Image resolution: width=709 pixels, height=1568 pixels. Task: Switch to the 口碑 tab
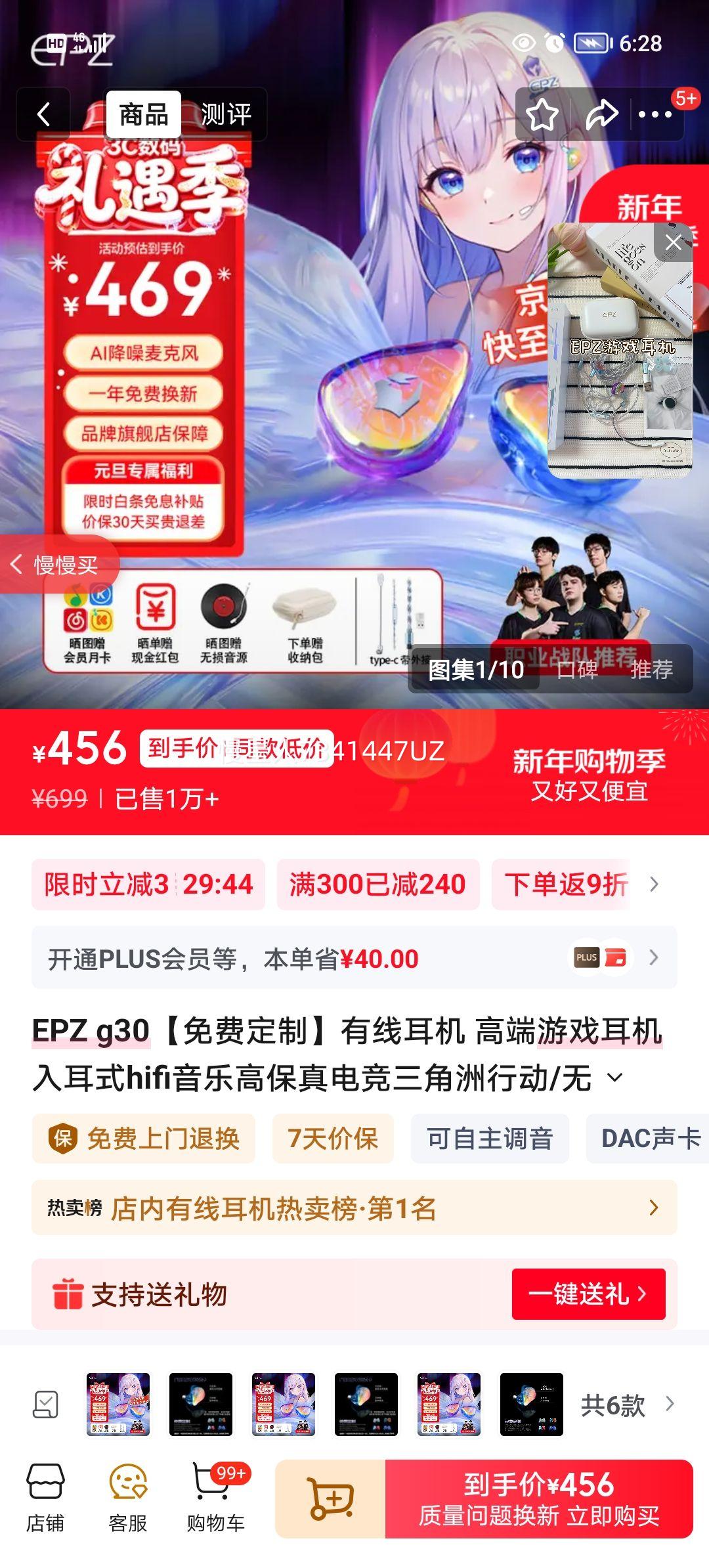coord(578,671)
